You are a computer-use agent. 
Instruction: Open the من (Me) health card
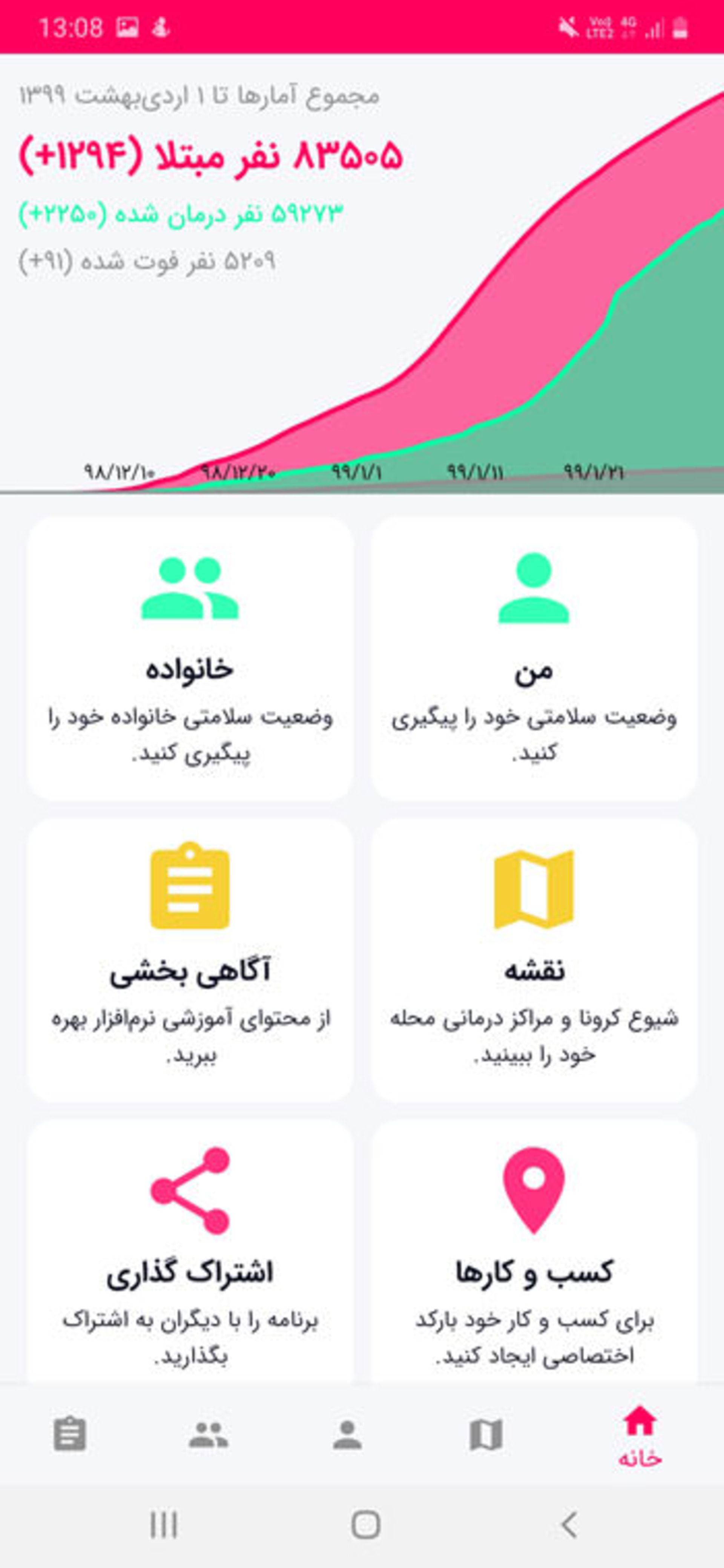(534, 658)
